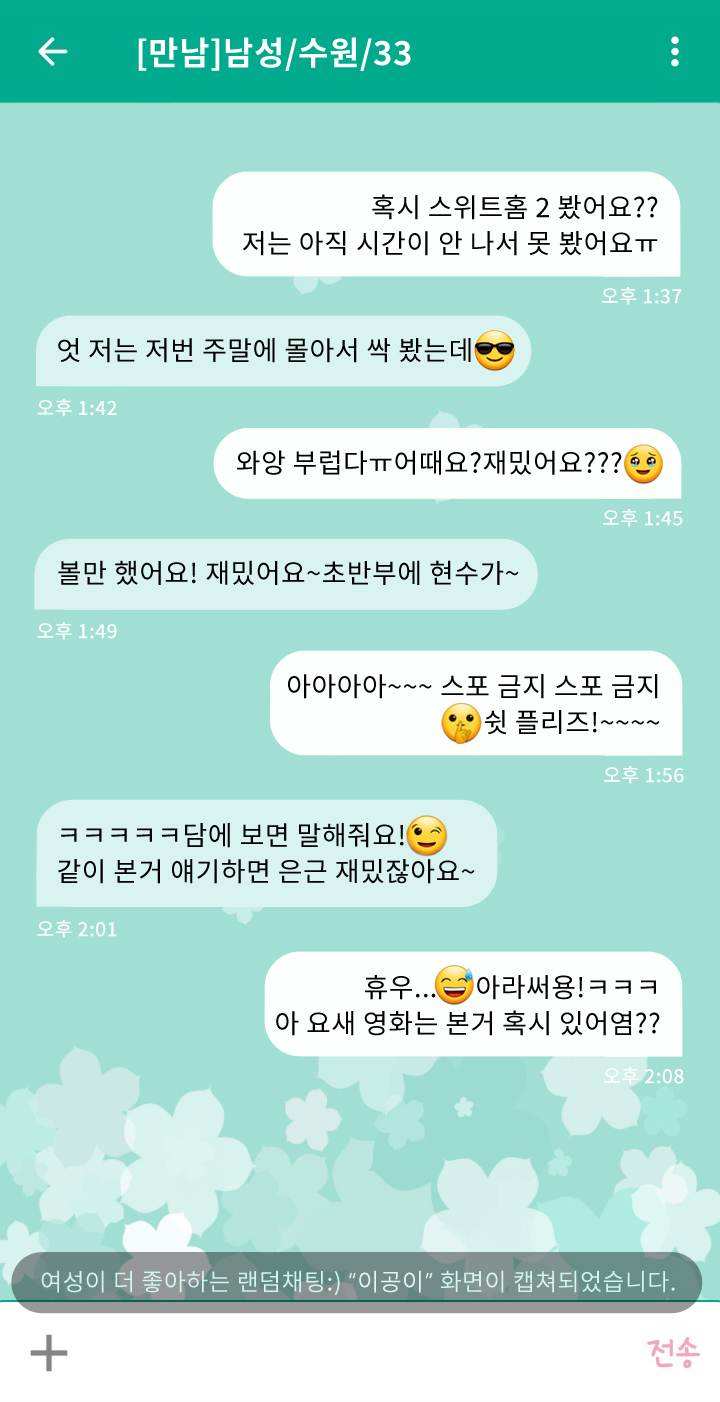
Task: Tap the plus attach icon
Action: (48, 1353)
